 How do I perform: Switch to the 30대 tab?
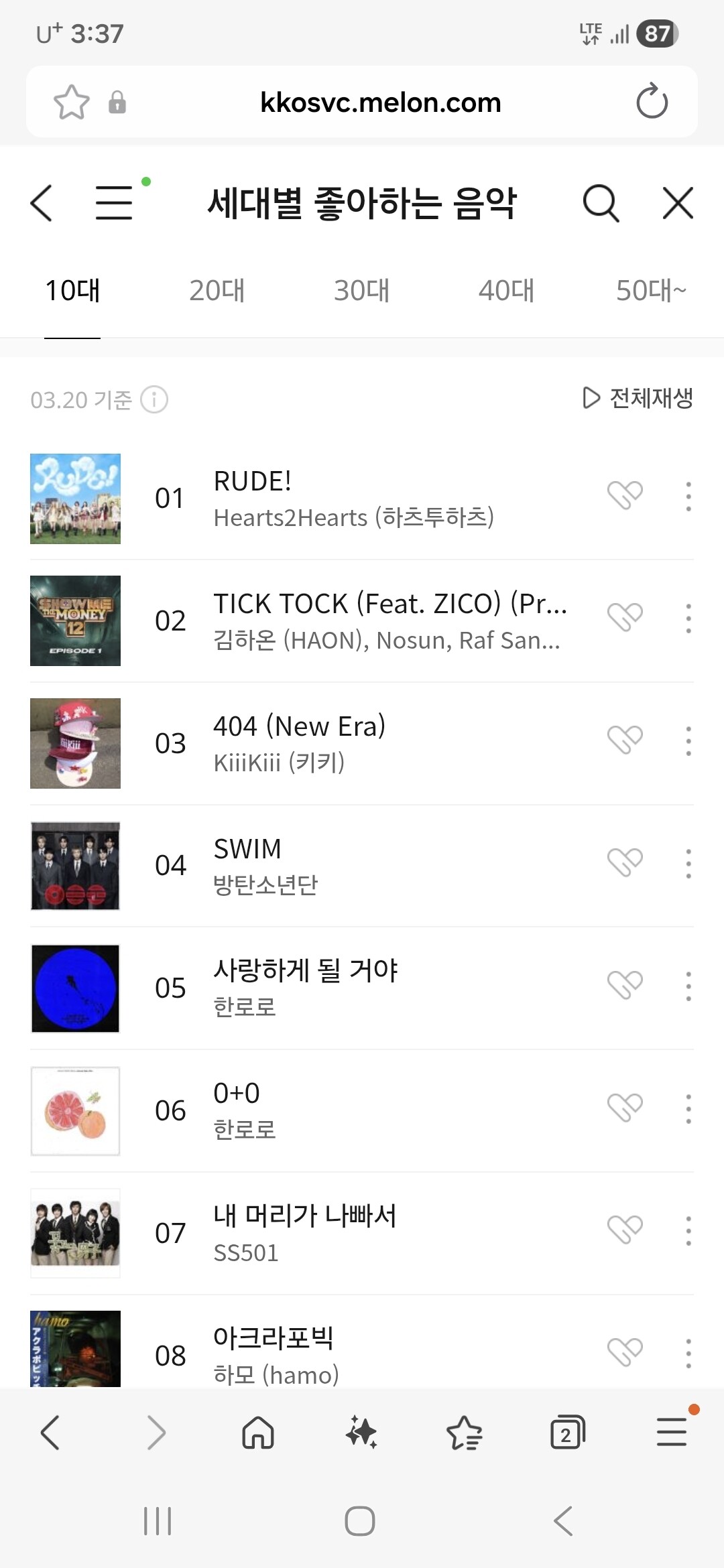point(361,291)
